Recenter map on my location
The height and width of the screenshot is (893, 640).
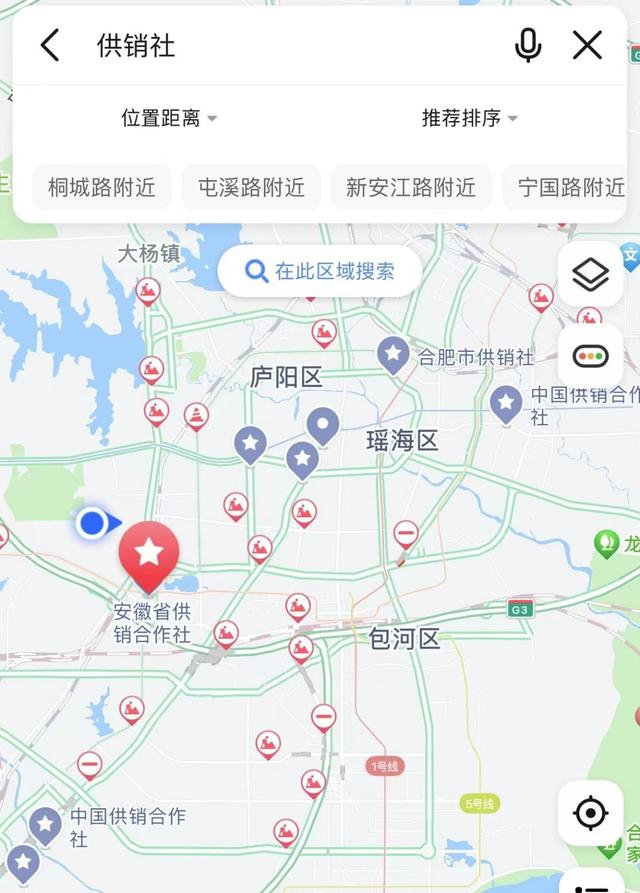pos(590,813)
